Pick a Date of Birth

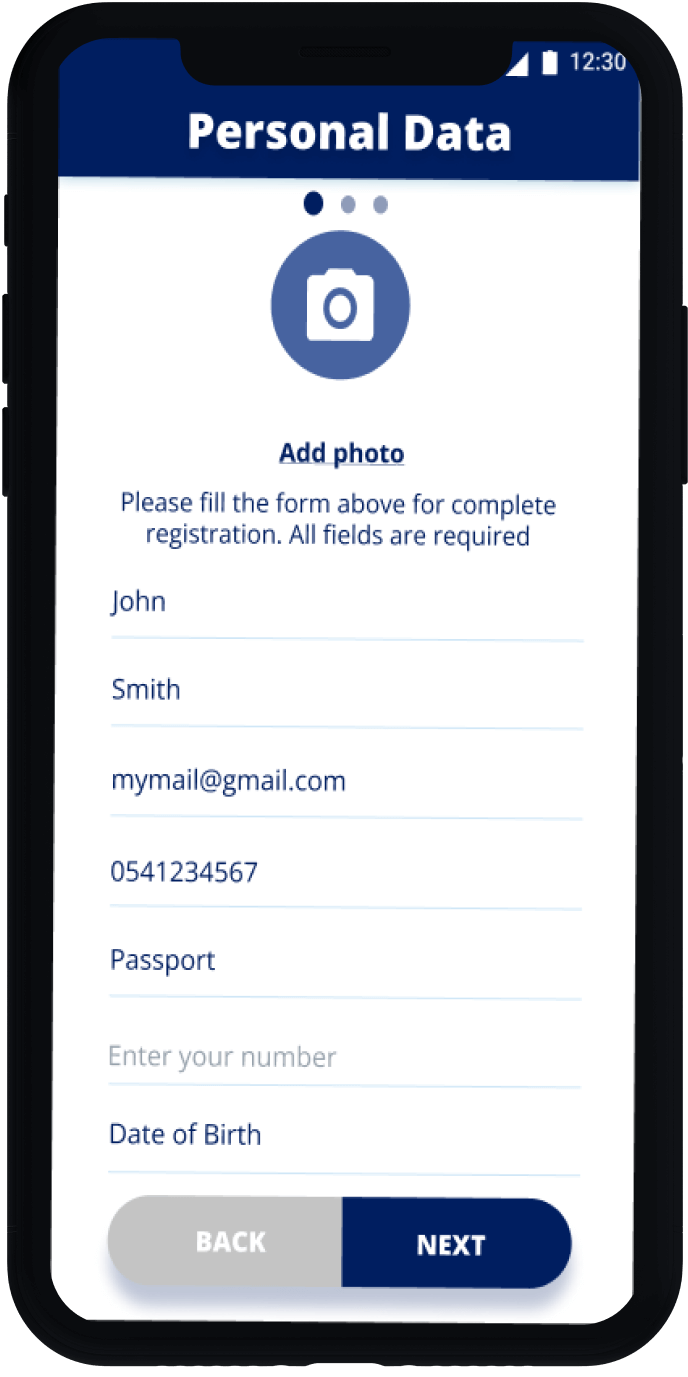345,1136
